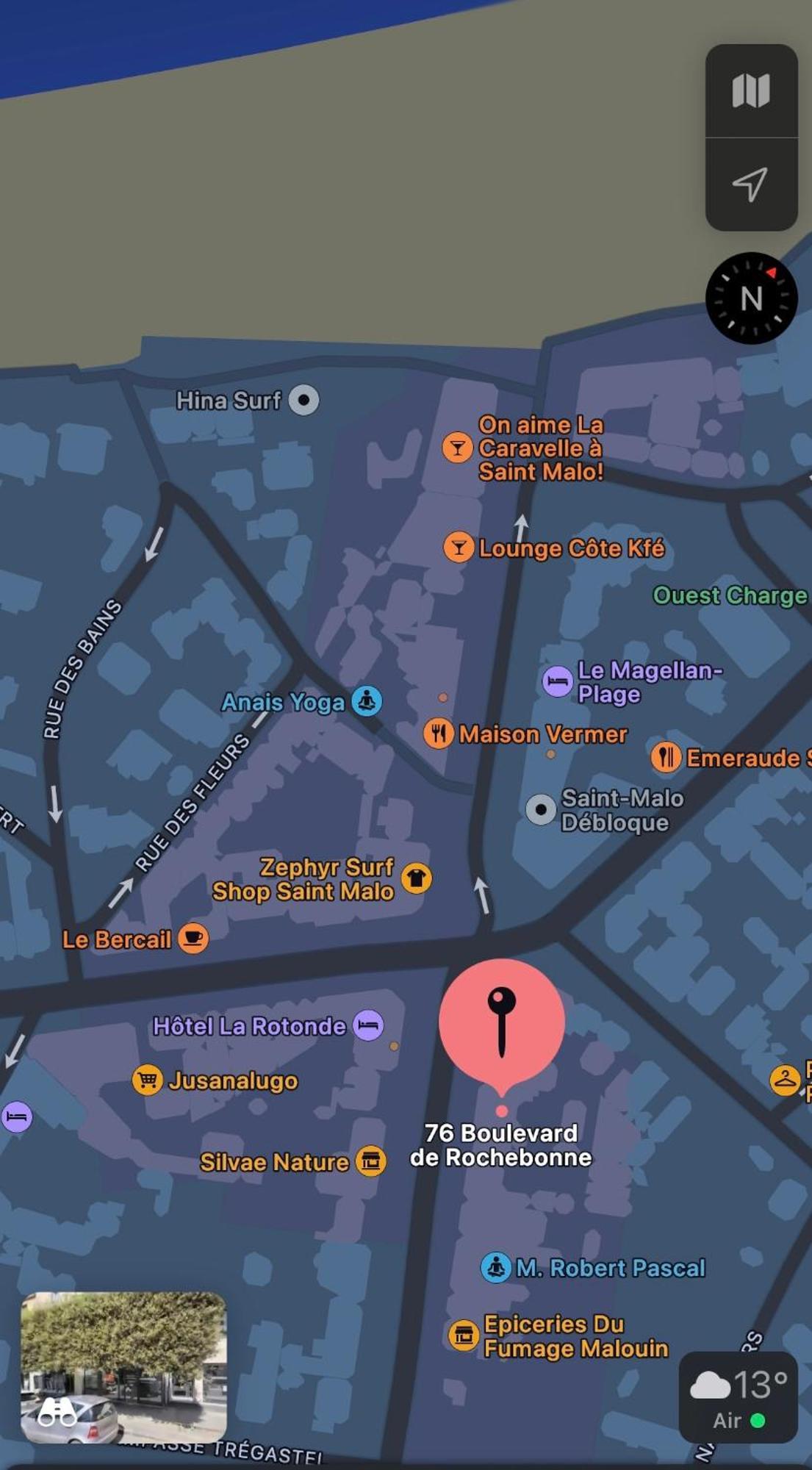Open the Look Around street view thumbnail
Image resolution: width=812 pixels, height=1470 pixels.
click(x=123, y=1367)
